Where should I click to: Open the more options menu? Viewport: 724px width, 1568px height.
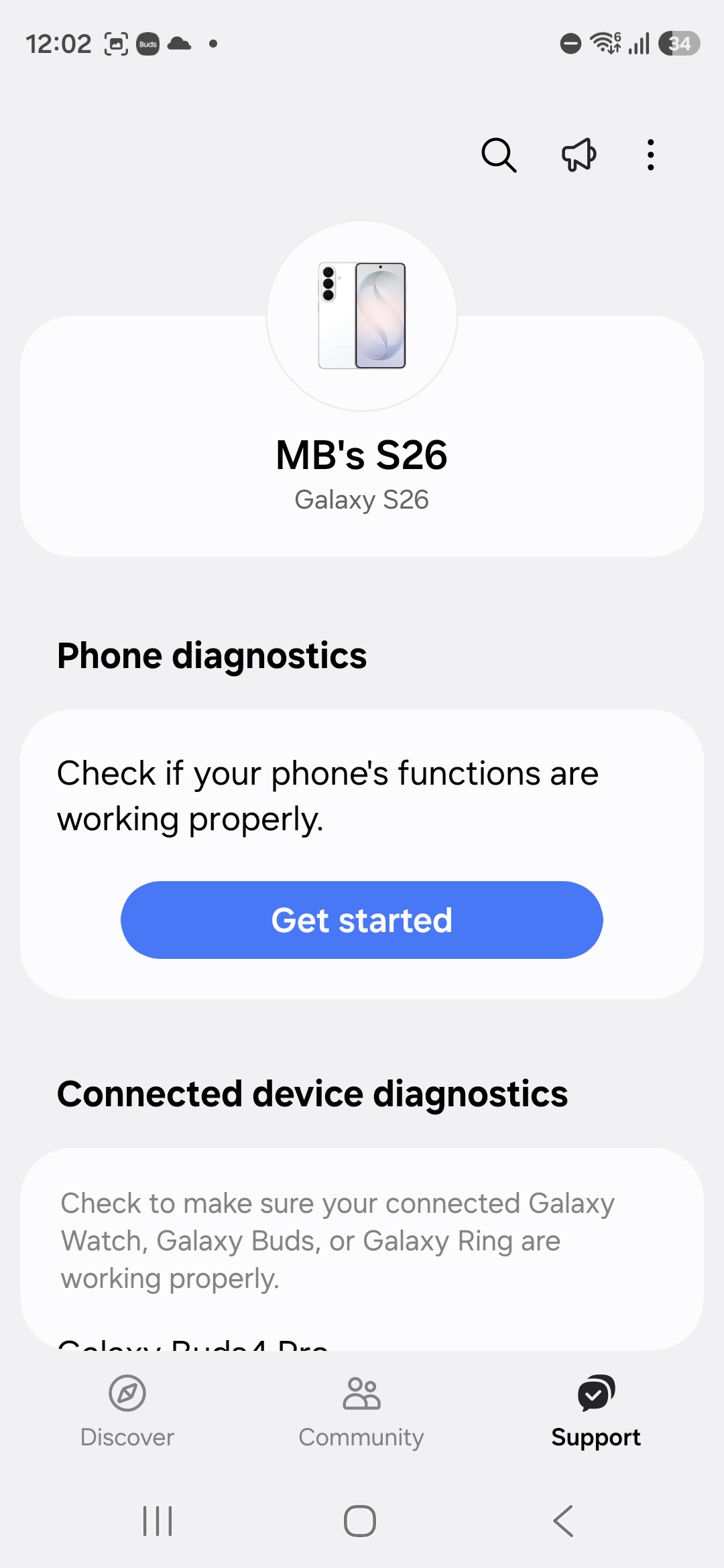click(x=650, y=155)
